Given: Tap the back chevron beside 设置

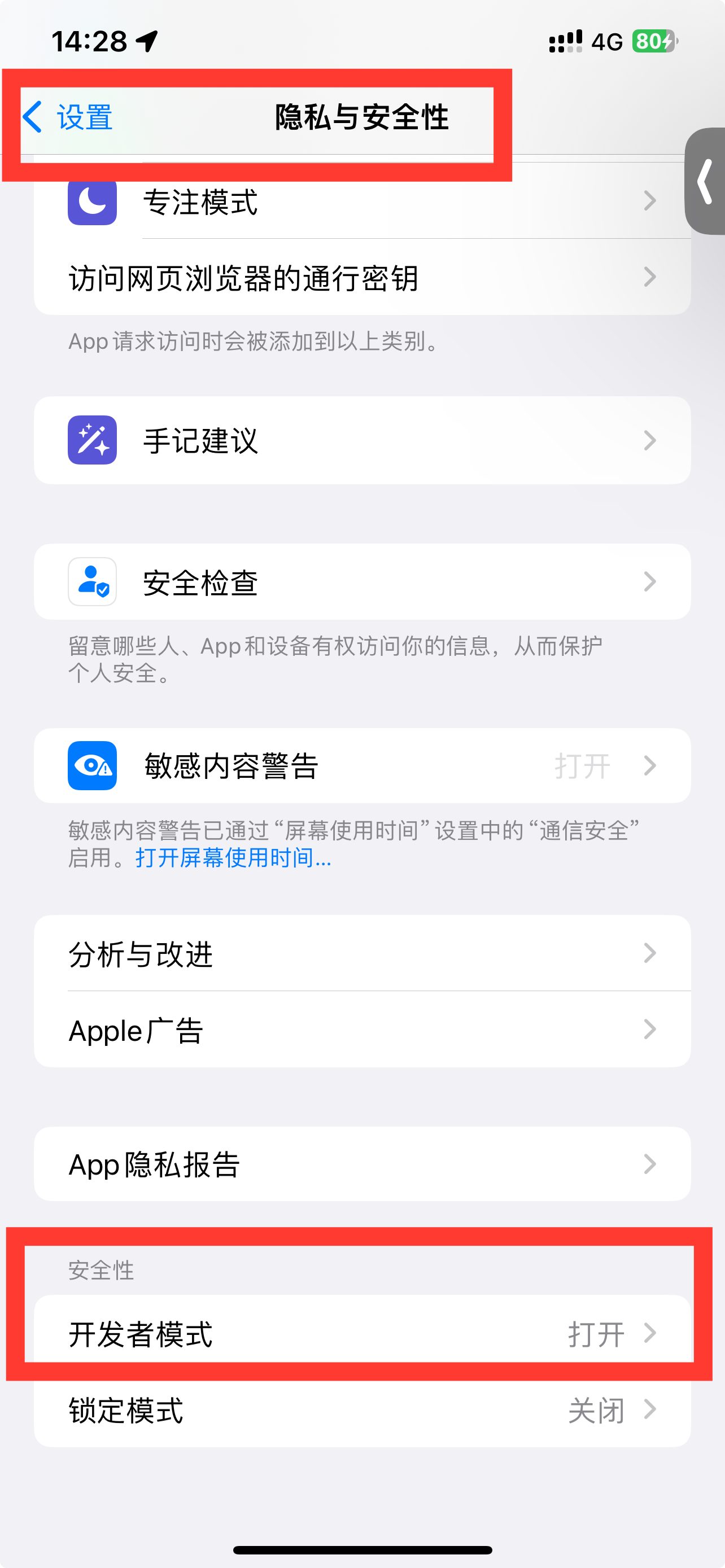Looking at the screenshot, I should click(x=32, y=117).
